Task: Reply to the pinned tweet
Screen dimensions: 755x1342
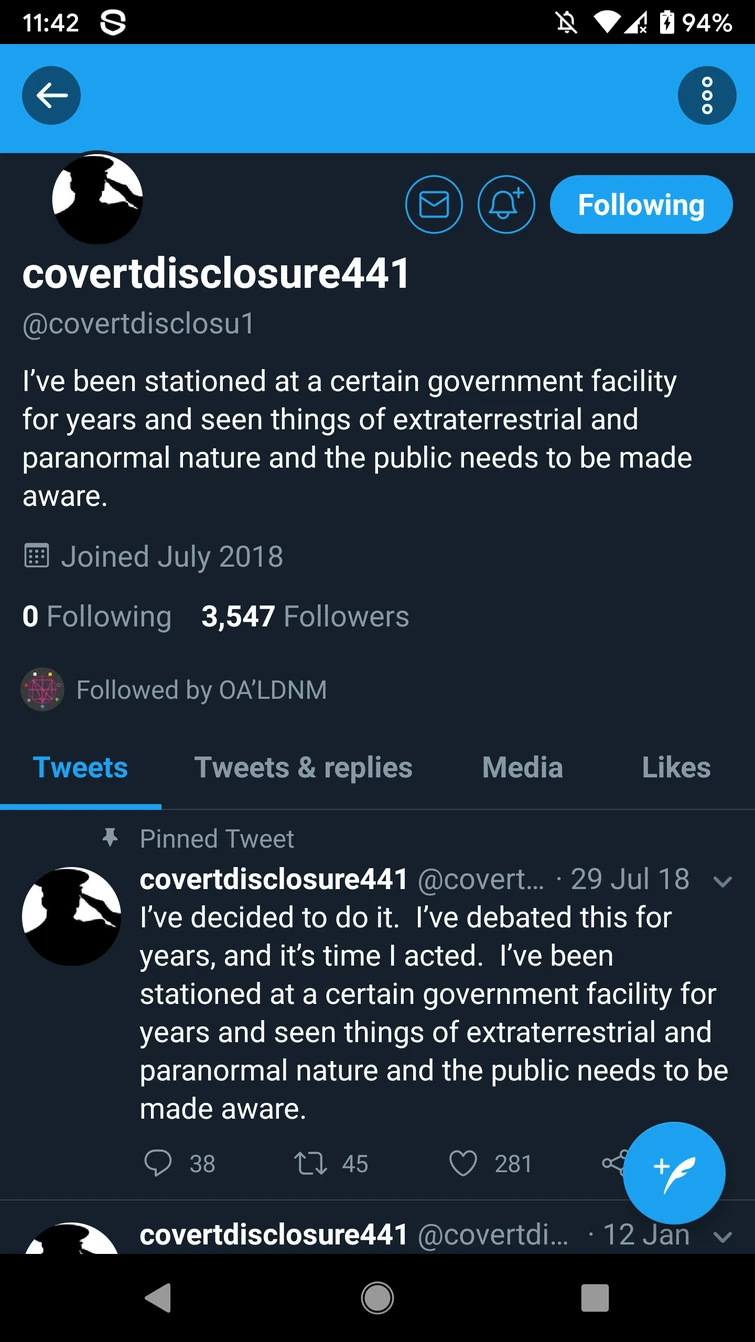Action: coord(159,1163)
